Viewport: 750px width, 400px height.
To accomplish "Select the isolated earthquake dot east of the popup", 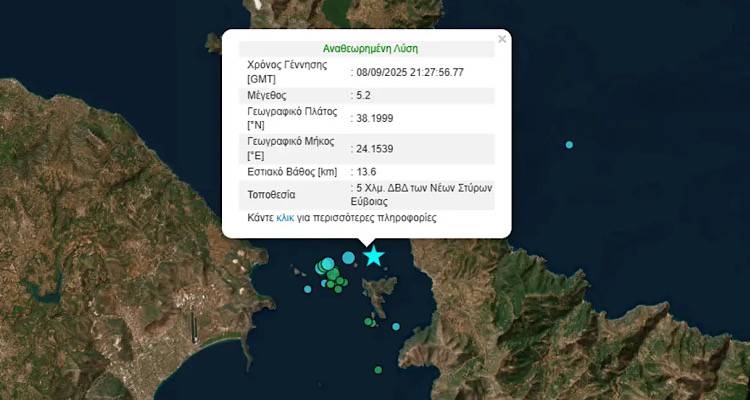I will (569, 145).
